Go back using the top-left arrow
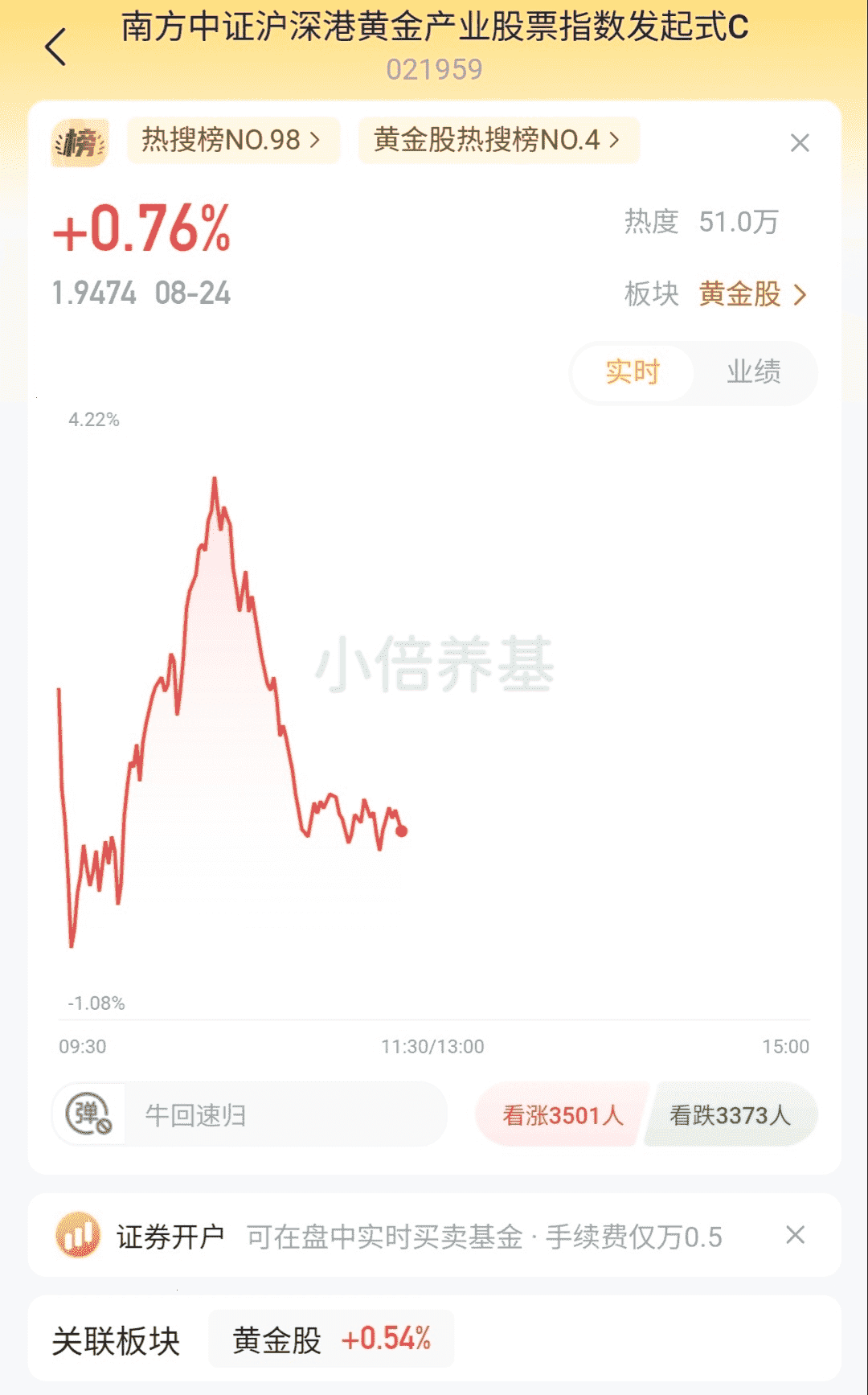Screen dimensions: 868x1395 click(x=55, y=47)
